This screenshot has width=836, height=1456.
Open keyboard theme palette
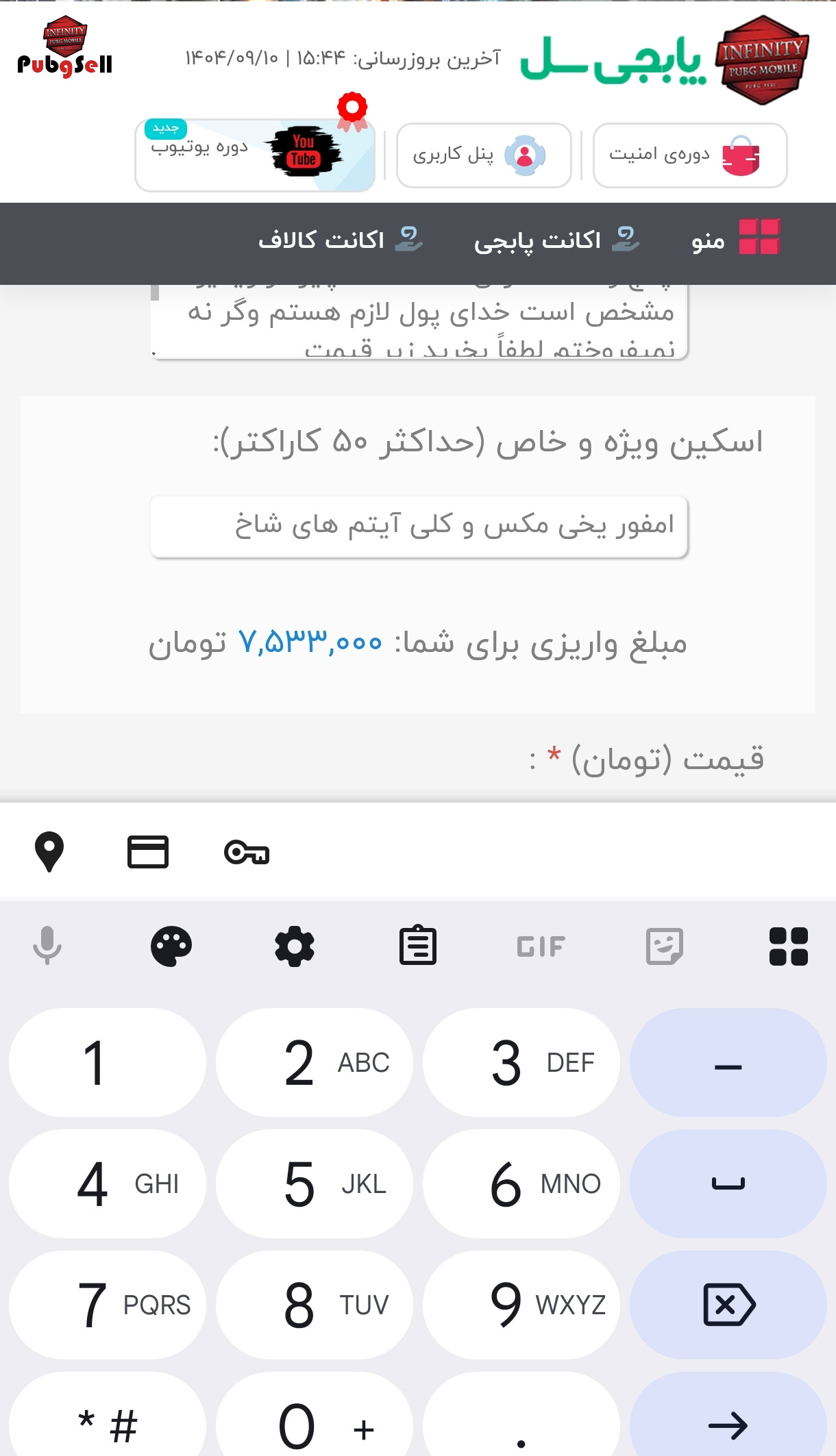point(171,946)
